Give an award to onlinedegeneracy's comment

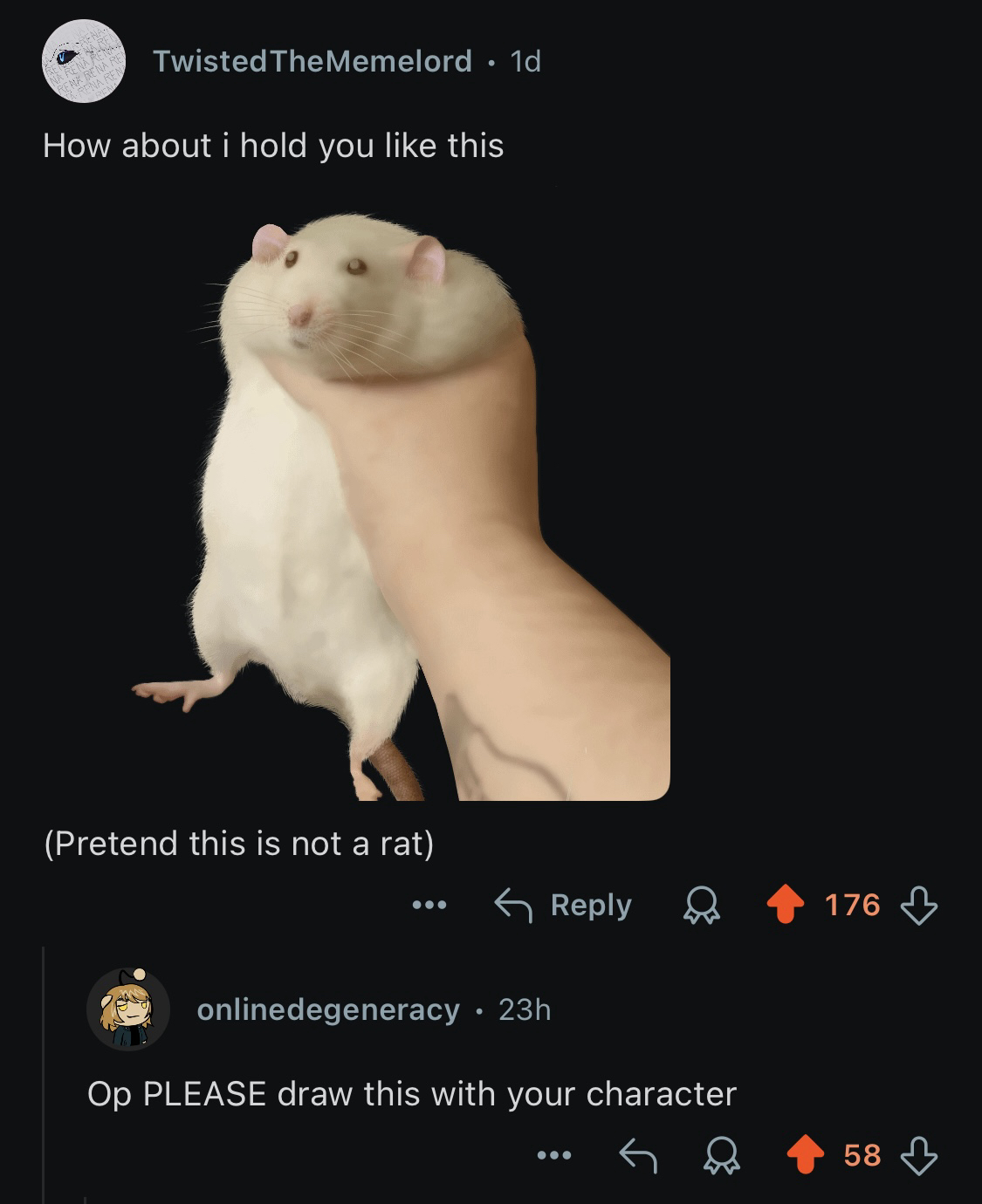click(x=723, y=1155)
